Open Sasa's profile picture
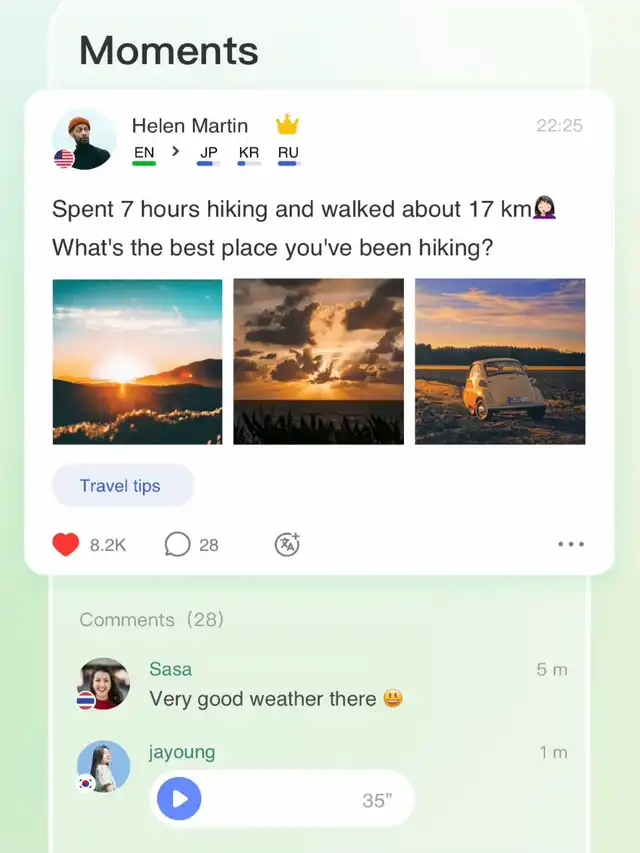 [x=104, y=684]
